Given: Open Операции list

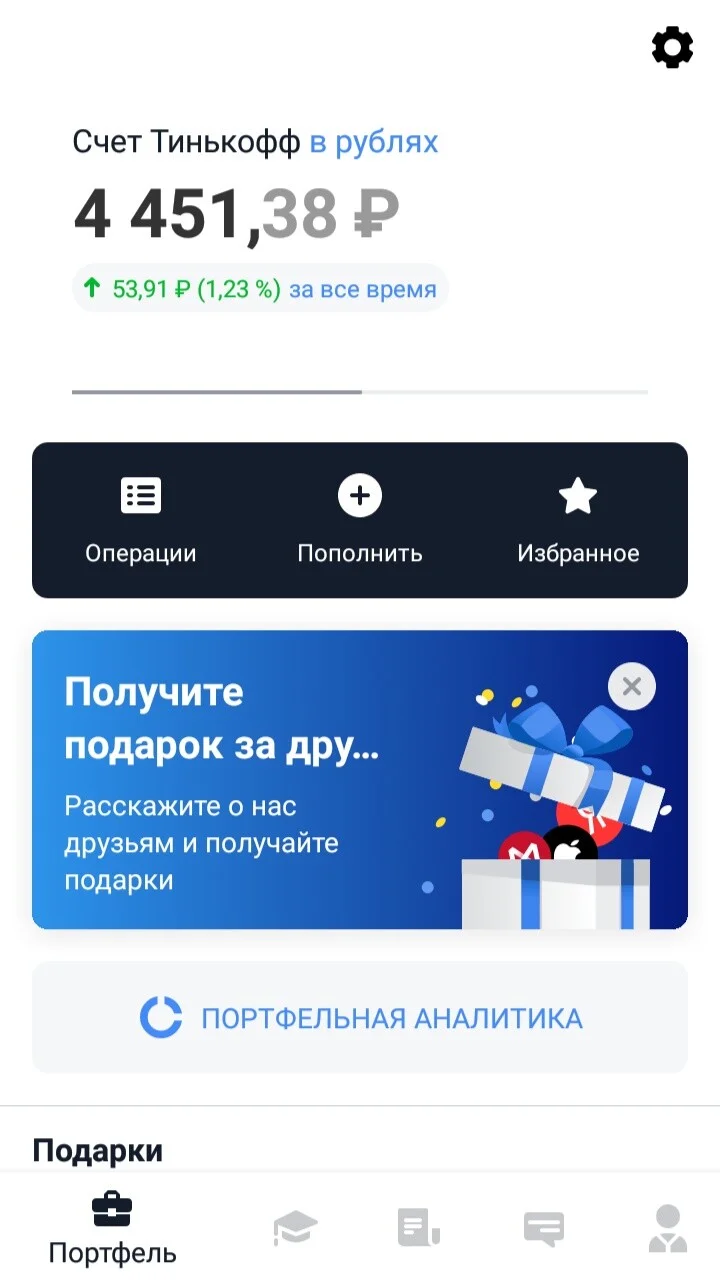Looking at the screenshot, I should coord(141,521).
